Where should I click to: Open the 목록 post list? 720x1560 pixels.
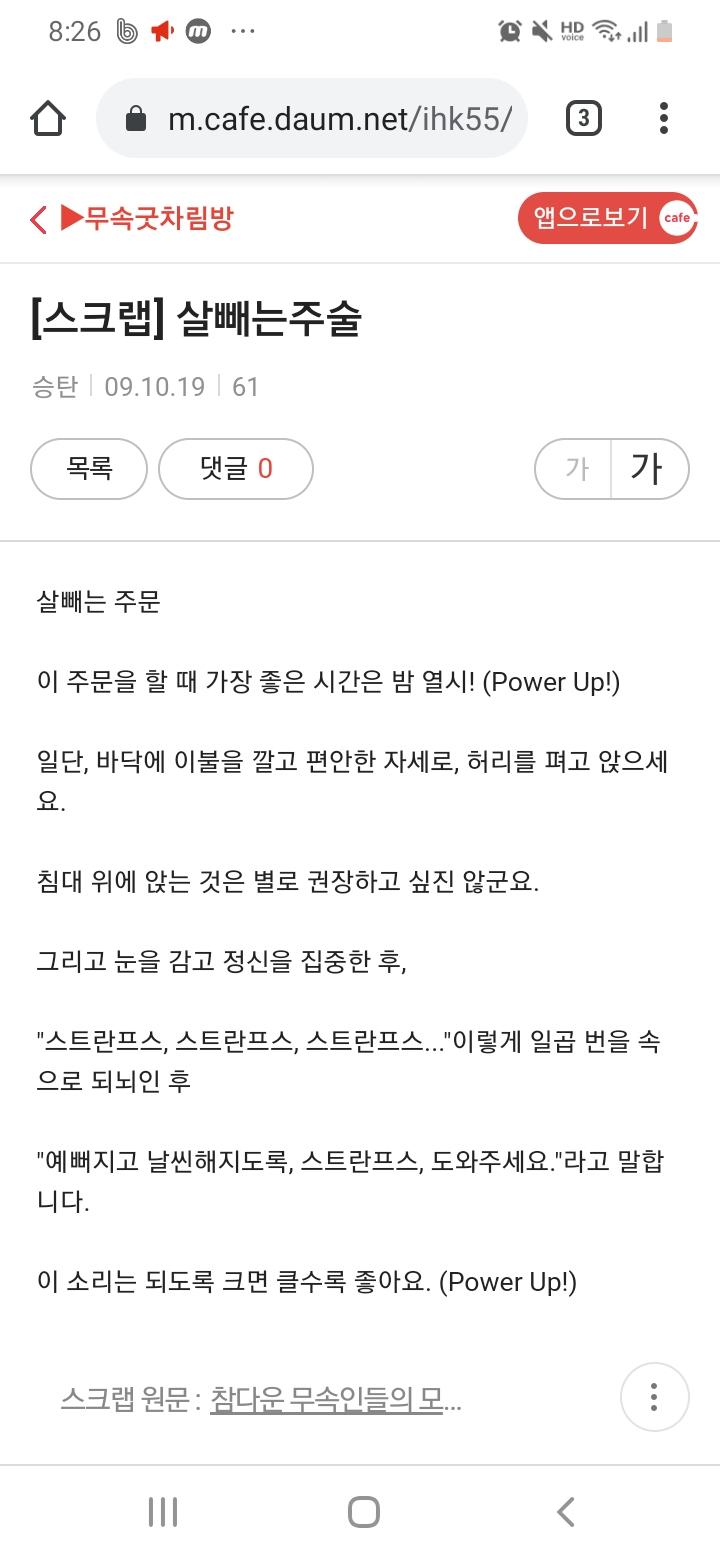[89, 468]
